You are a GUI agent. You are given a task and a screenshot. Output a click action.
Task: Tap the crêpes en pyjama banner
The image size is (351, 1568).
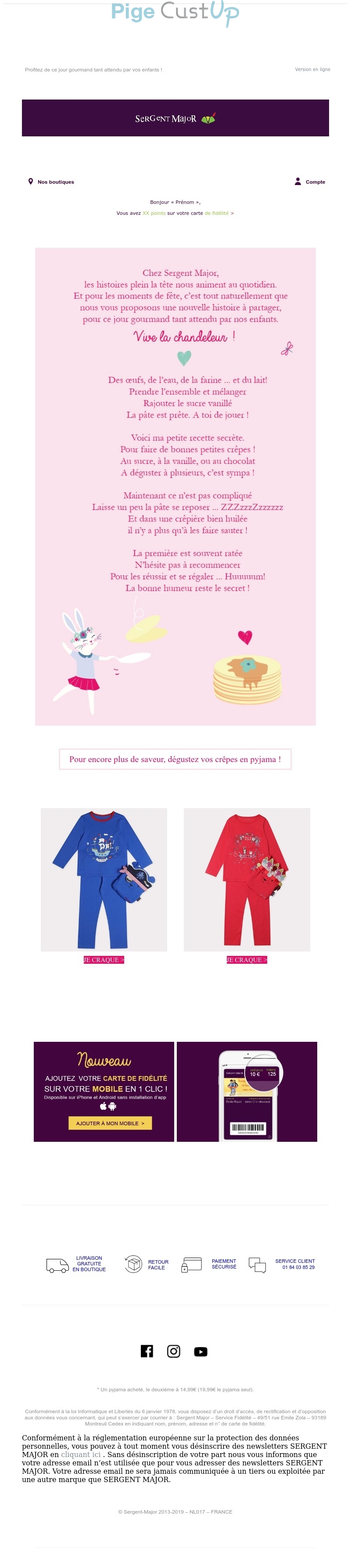coord(175,759)
